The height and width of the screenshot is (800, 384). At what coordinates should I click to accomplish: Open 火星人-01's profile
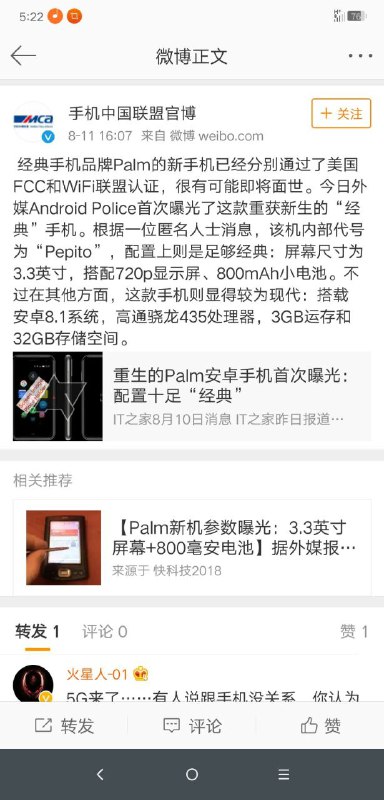(x=96, y=674)
